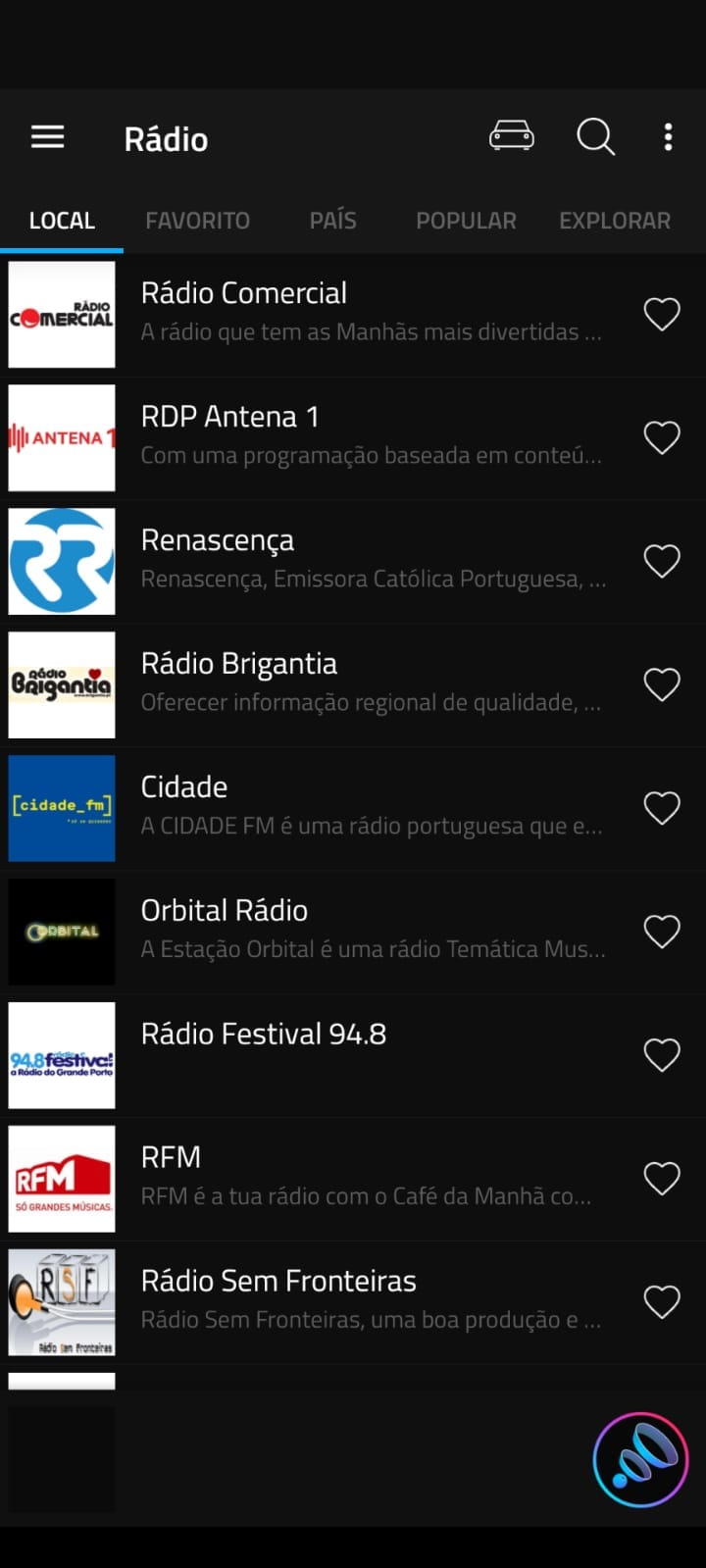
Task: Favorite RDP Antena 1 with heart
Action: click(x=662, y=437)
